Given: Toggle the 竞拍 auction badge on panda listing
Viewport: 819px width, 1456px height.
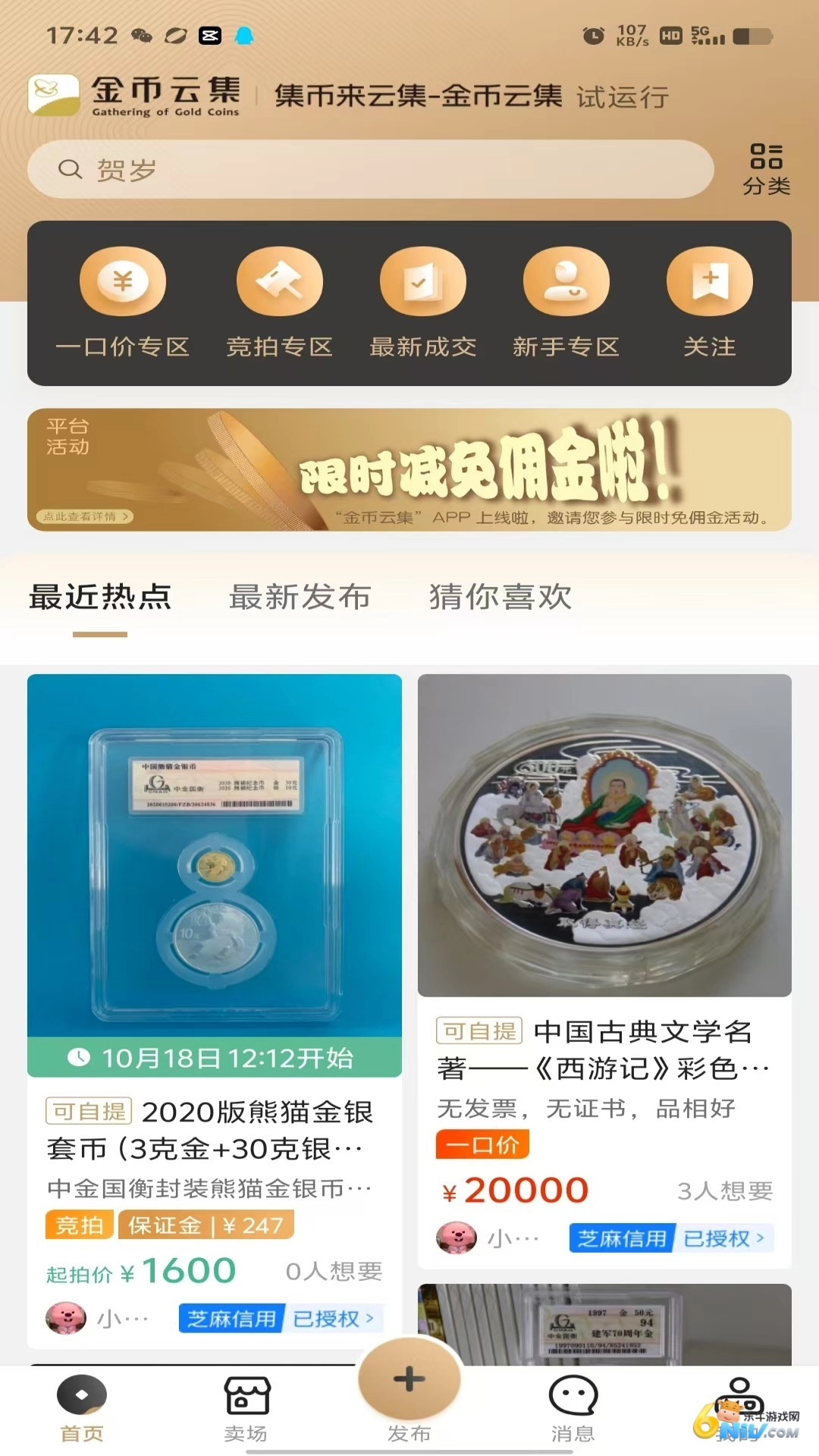Looking at the screenshot, I should click(x=78, y=1225).
